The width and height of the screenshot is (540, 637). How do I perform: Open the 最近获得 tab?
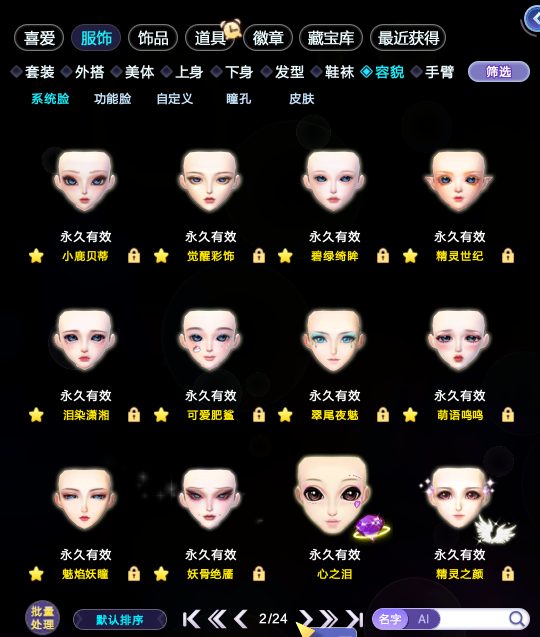(x=408, y=38)
